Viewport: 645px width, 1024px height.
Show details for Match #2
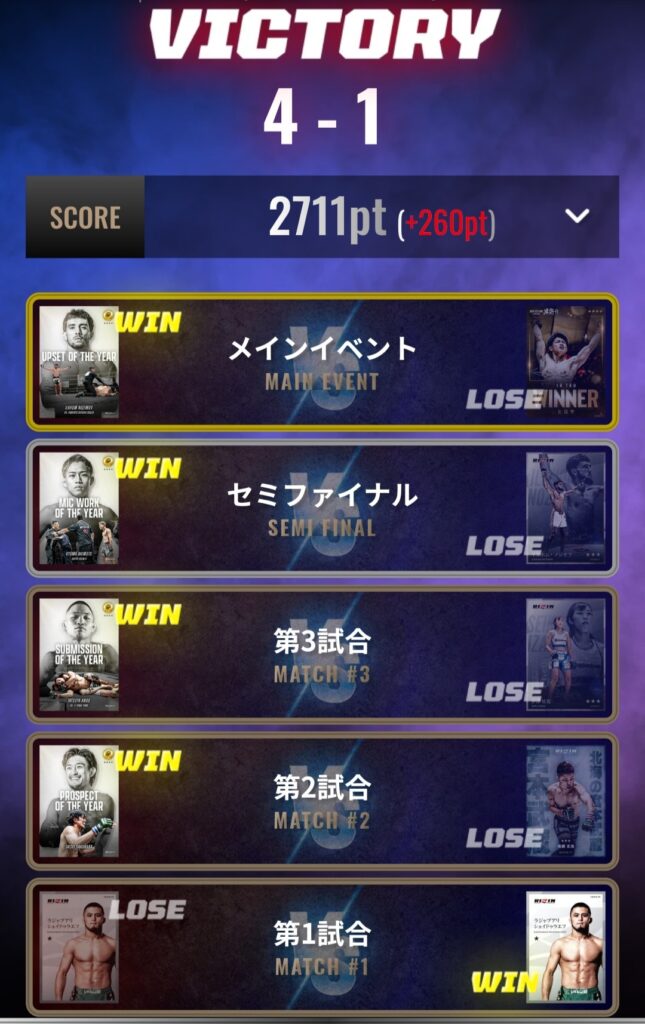point(322,800)
